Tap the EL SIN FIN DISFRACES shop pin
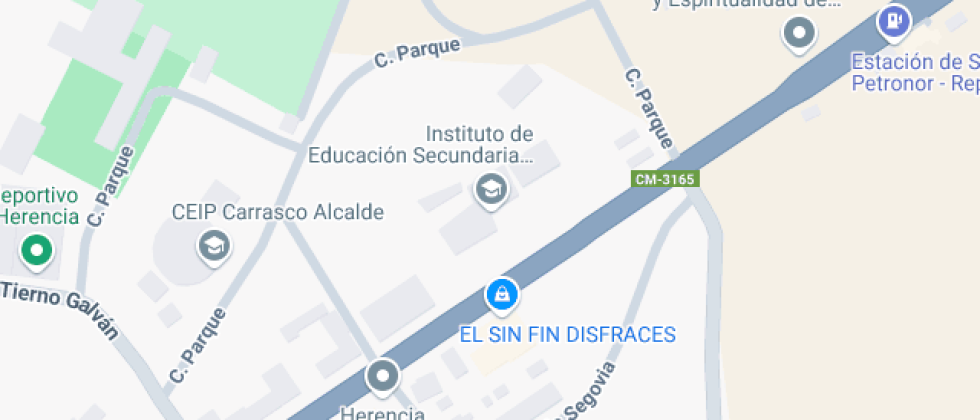This screenshot has height=420, width=980. (501, 295)
